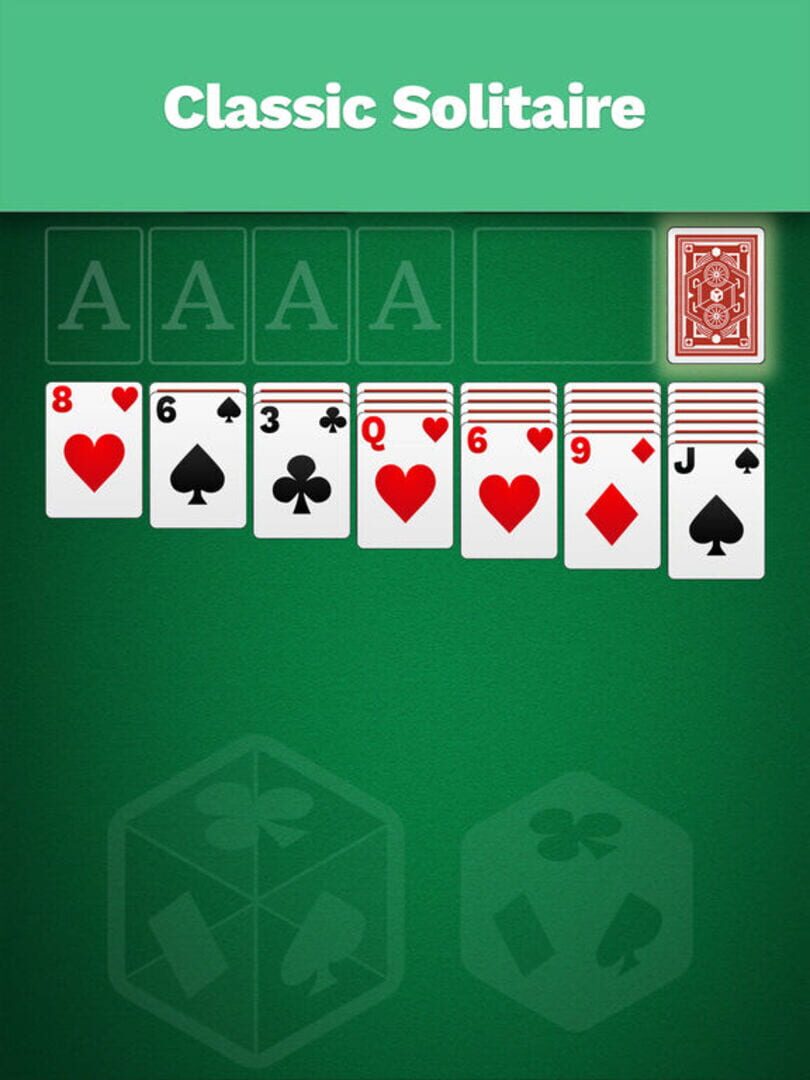810x1080 pixels.
Task: Select the queen of hearts card
Action: pyautogui.click(x=405, y=481)
